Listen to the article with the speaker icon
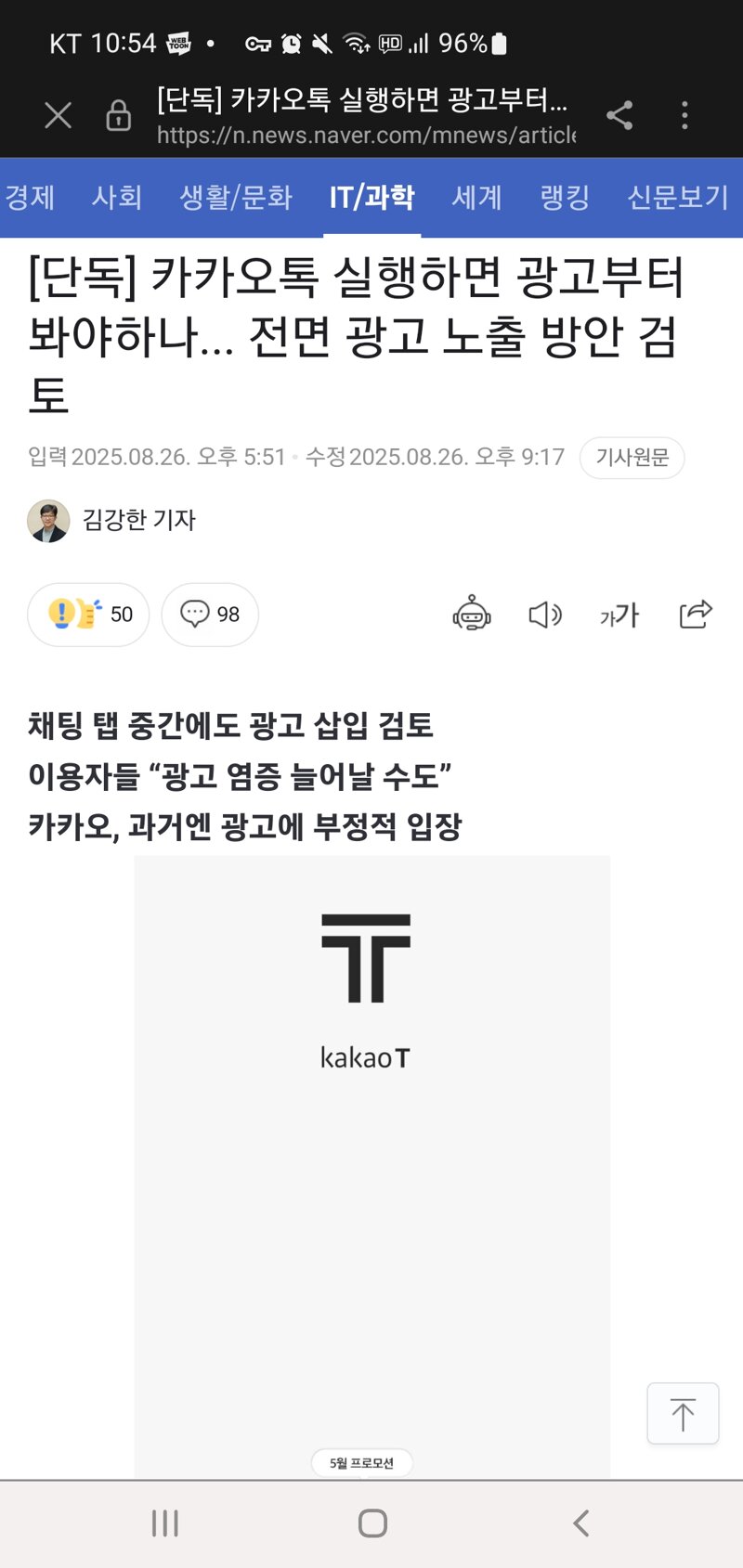This screenshot has width=743, height=1568. (545, 615)
